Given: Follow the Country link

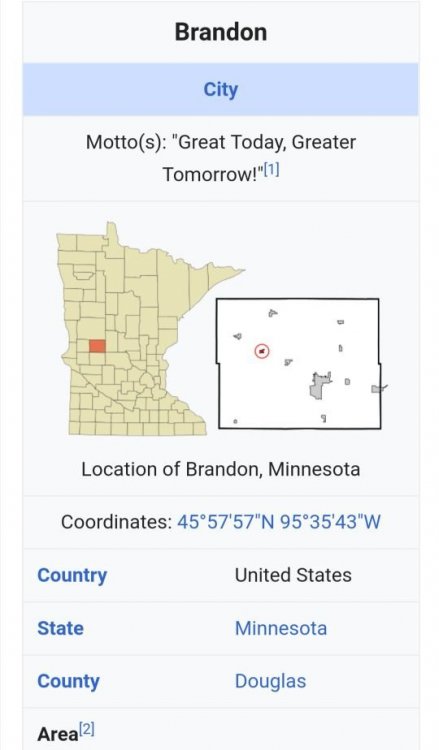Looking at the screenshot, I should click(72, 575).
